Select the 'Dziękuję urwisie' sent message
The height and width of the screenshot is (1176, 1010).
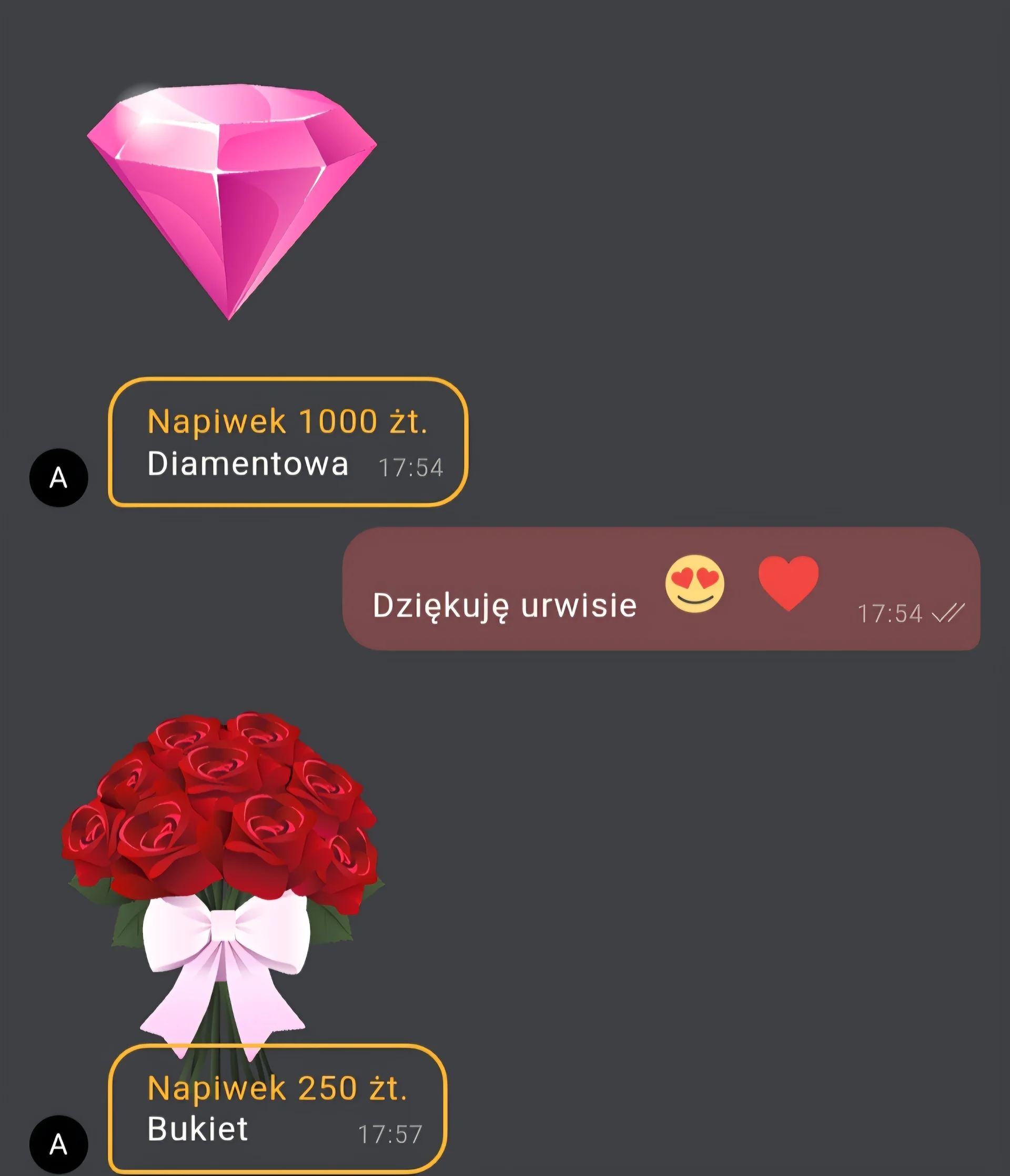(x=661, y=589)
